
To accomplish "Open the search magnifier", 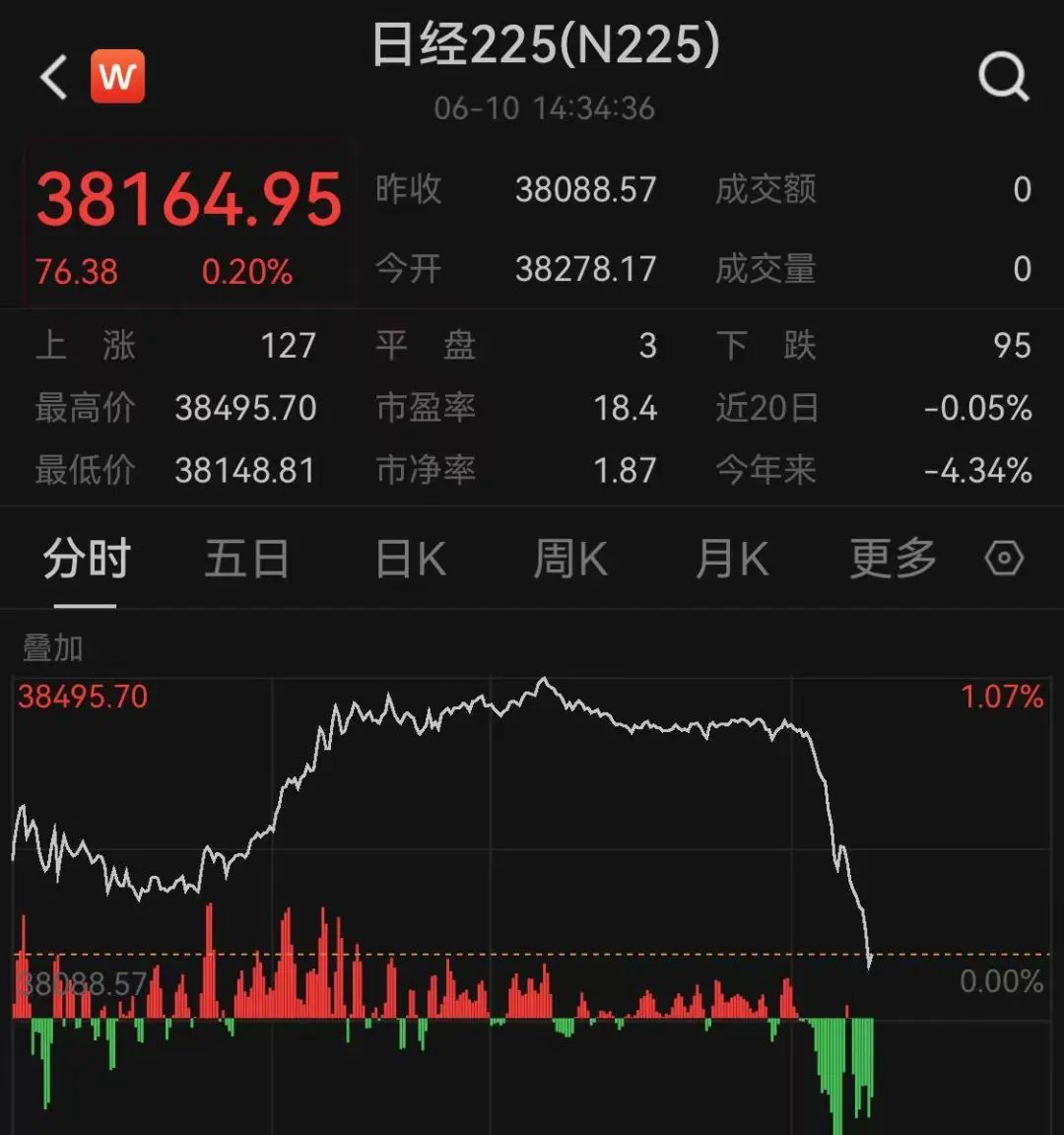I will point(1003,77).
